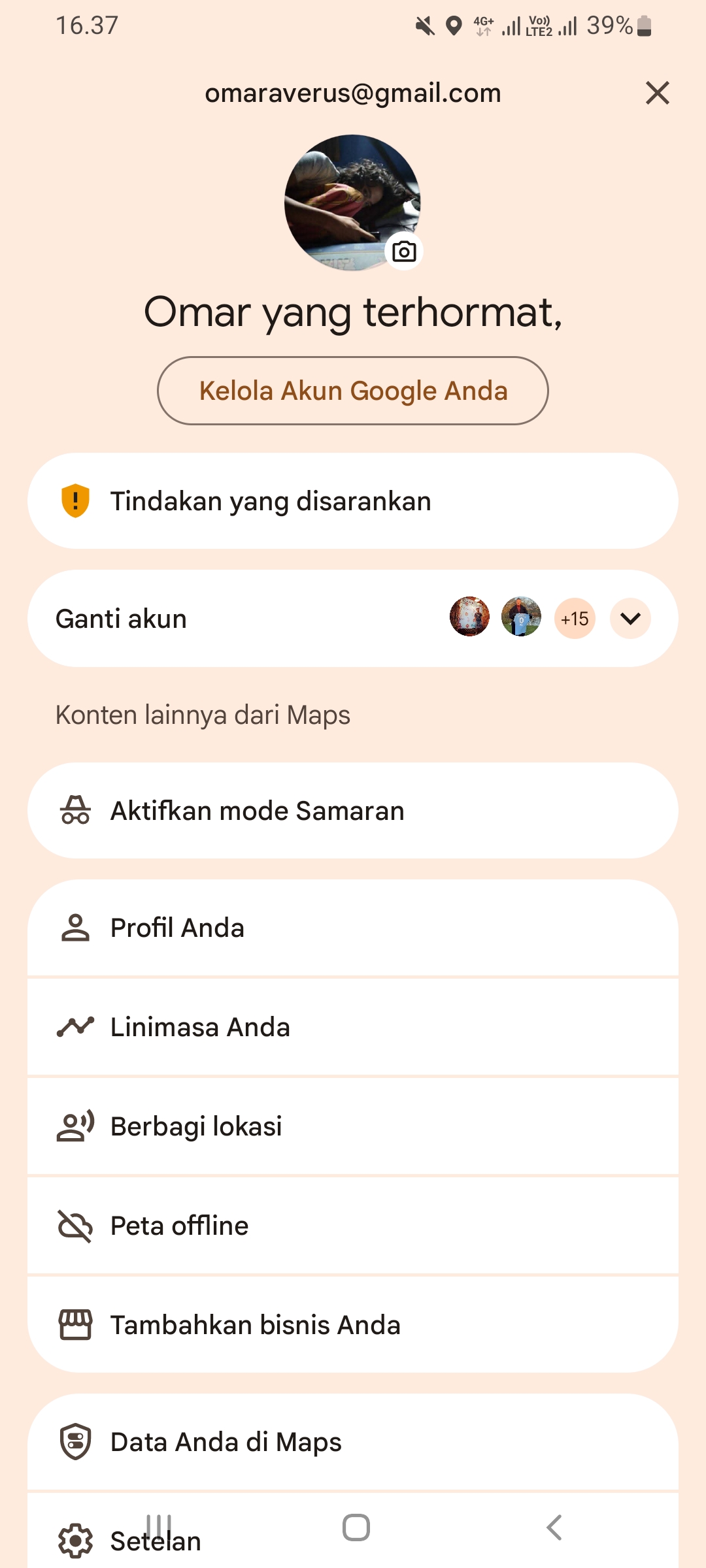Open Data Anda di Maps
The height and width of the screenshot is (1568, 706).
point(353,1442)
